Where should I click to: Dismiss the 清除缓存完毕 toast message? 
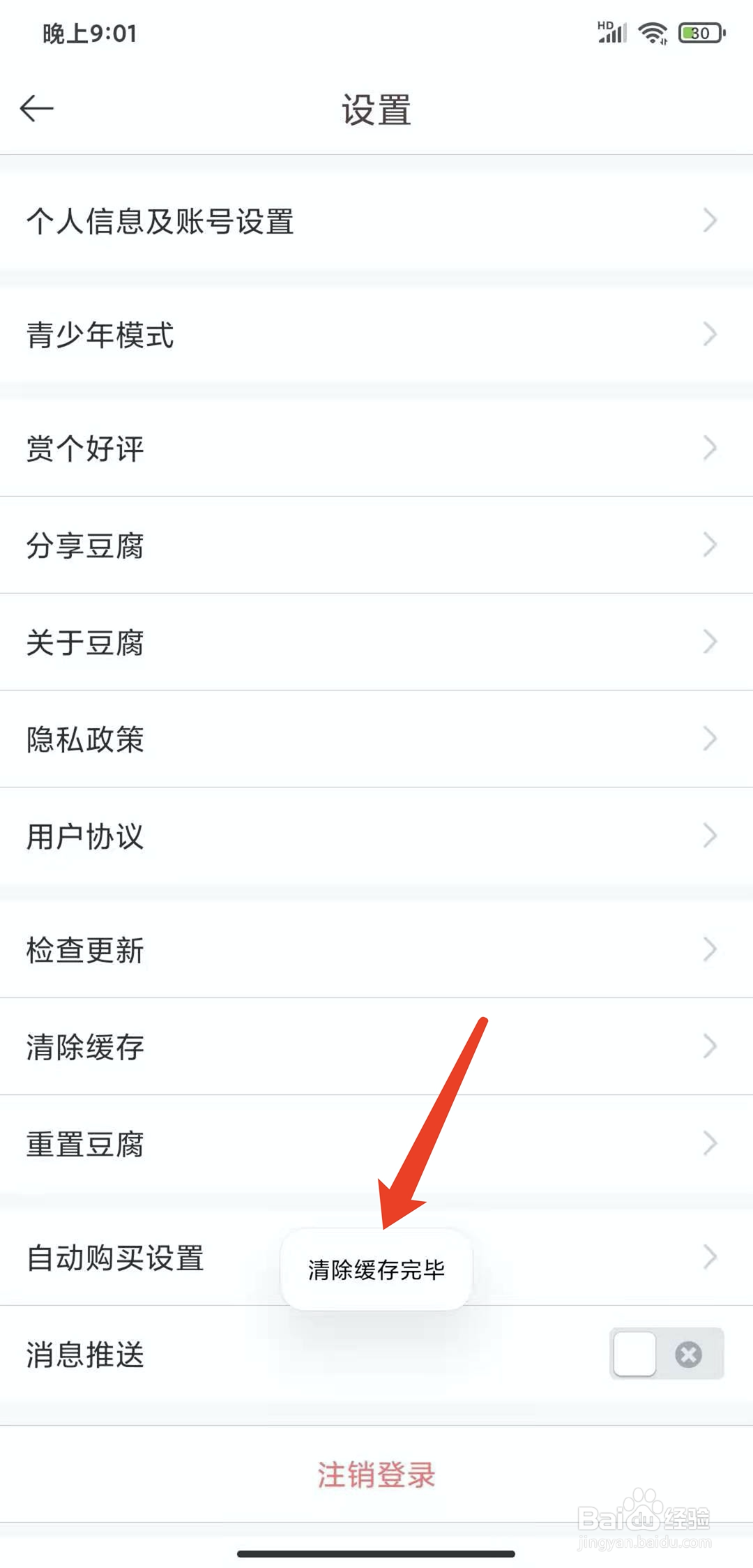click(x=376, y=1271)
